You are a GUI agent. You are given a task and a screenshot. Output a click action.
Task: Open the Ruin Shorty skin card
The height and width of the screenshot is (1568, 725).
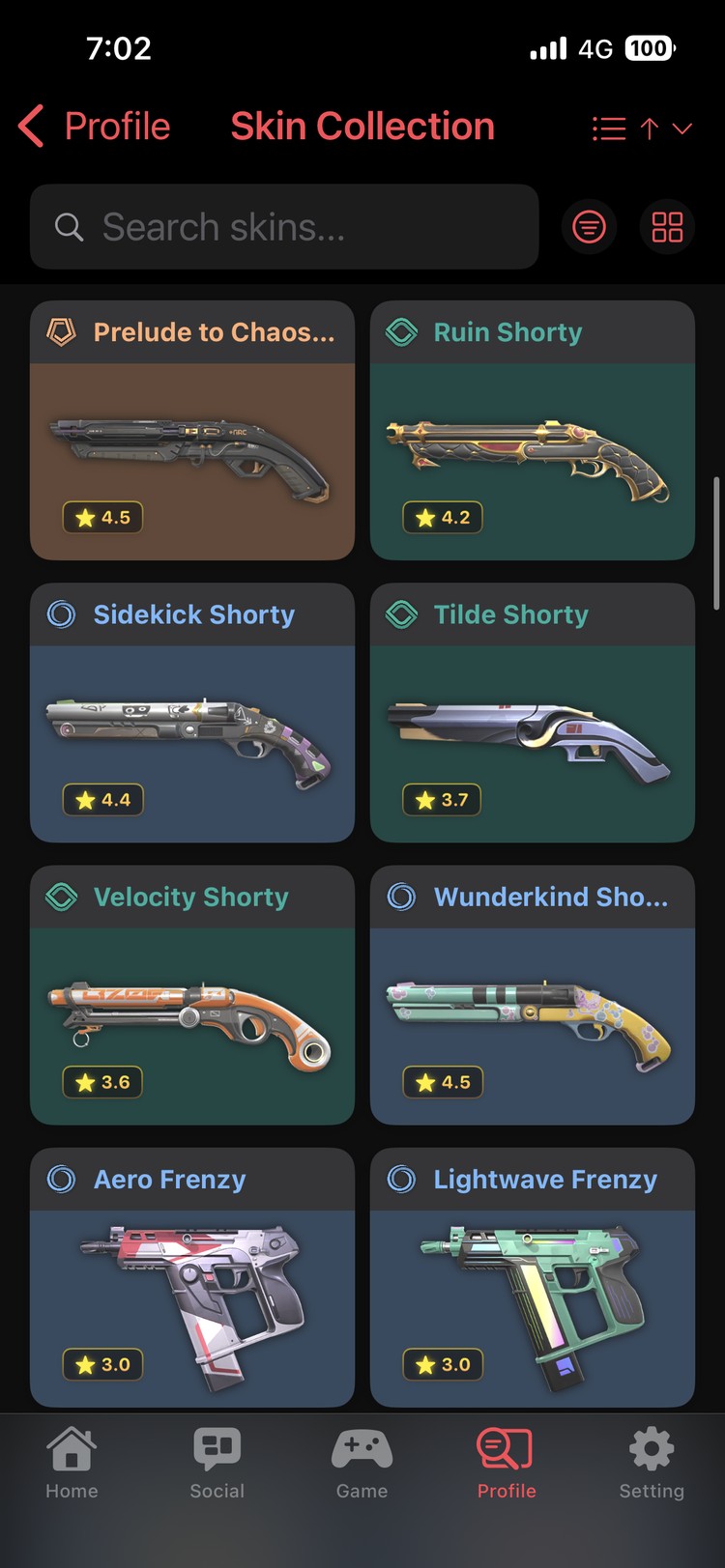(x=532, y=431)
